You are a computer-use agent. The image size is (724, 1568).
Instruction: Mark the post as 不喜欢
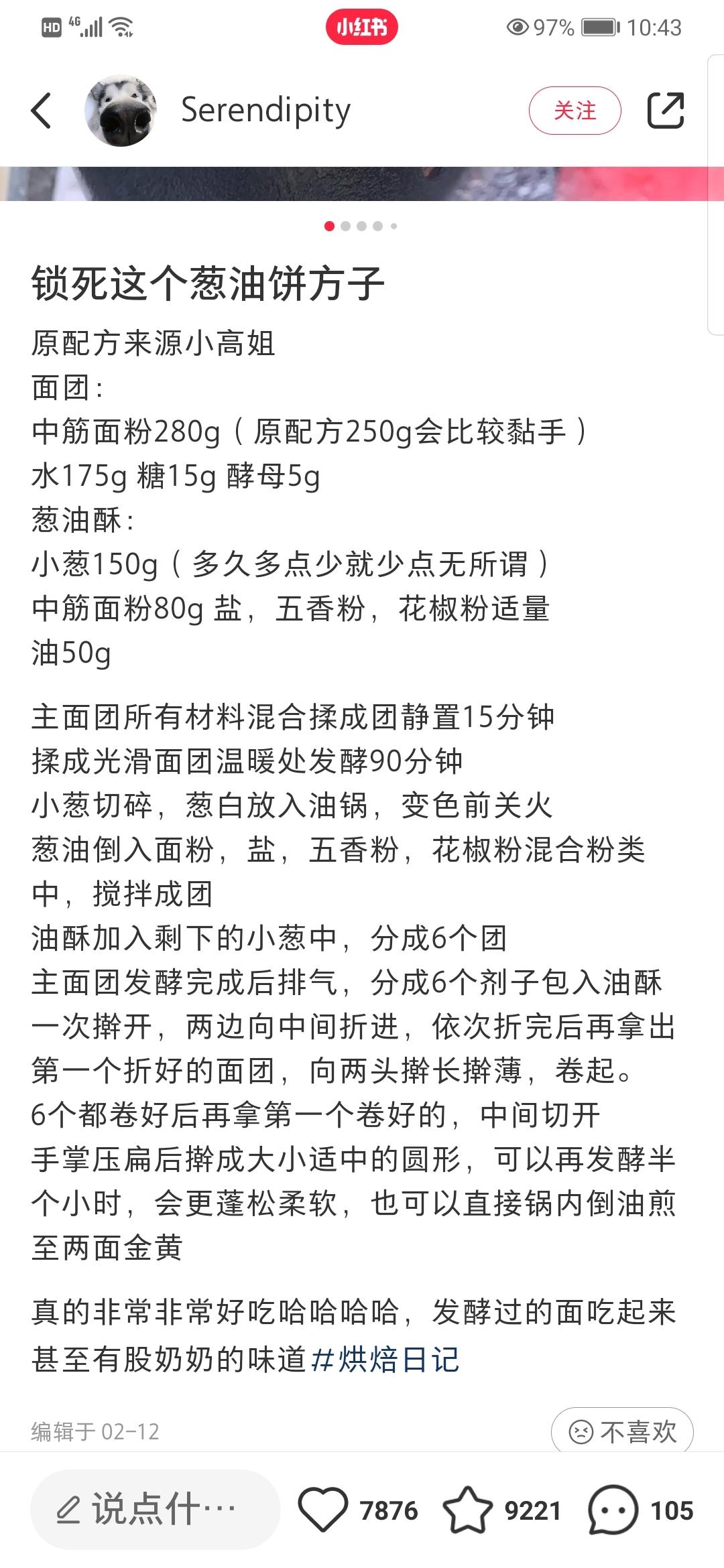(622, 1431)
